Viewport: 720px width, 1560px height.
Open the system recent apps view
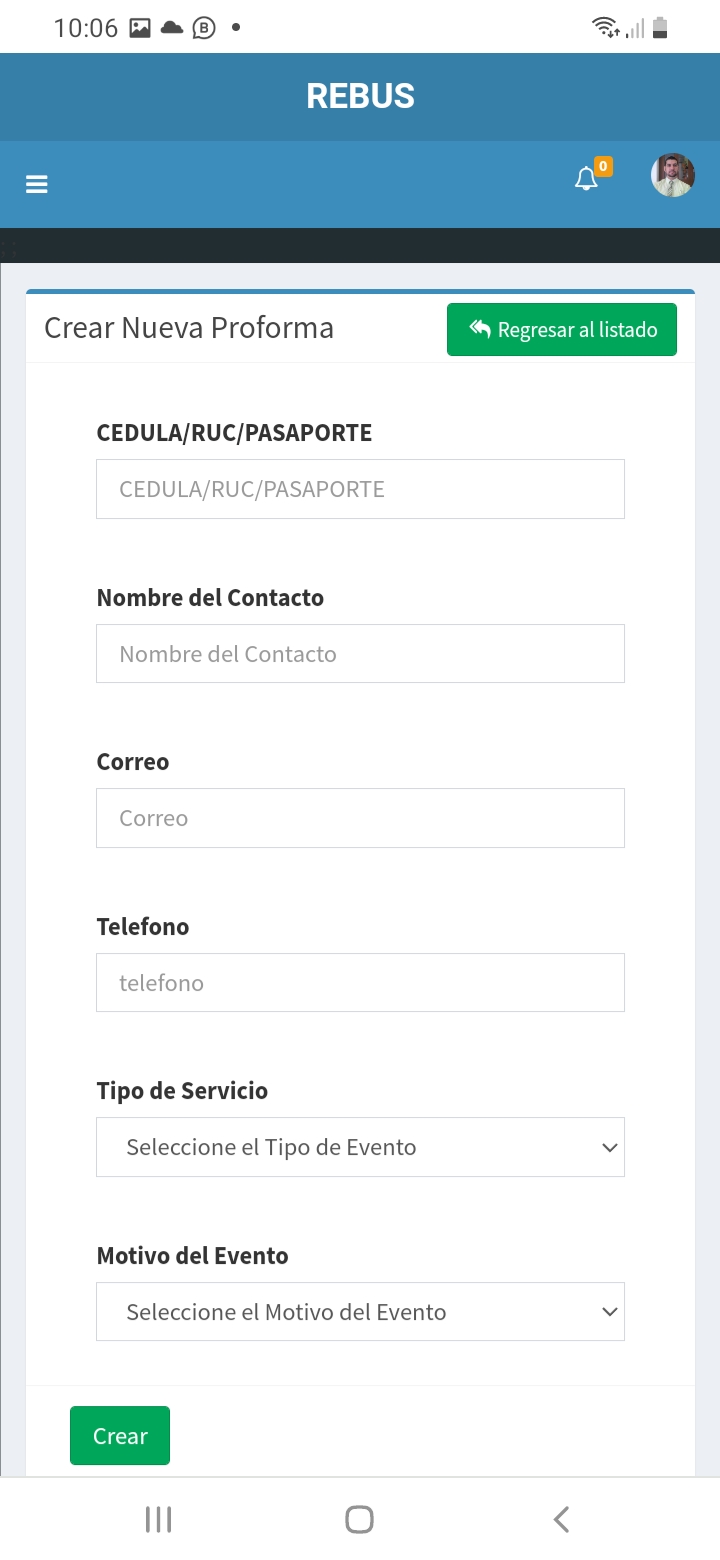pyautogui.click(x=158, y=1520)
